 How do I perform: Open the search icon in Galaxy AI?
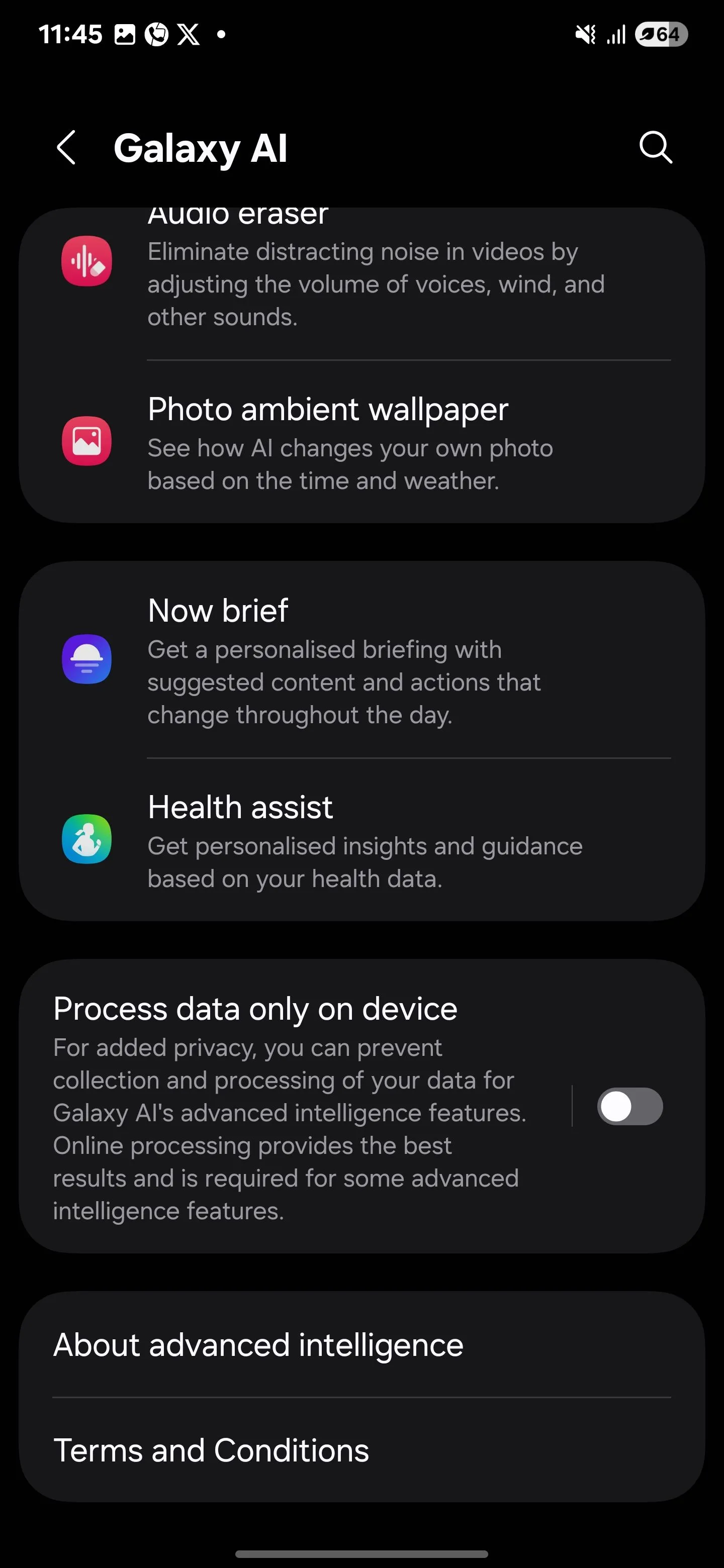[x=655, y=147]
